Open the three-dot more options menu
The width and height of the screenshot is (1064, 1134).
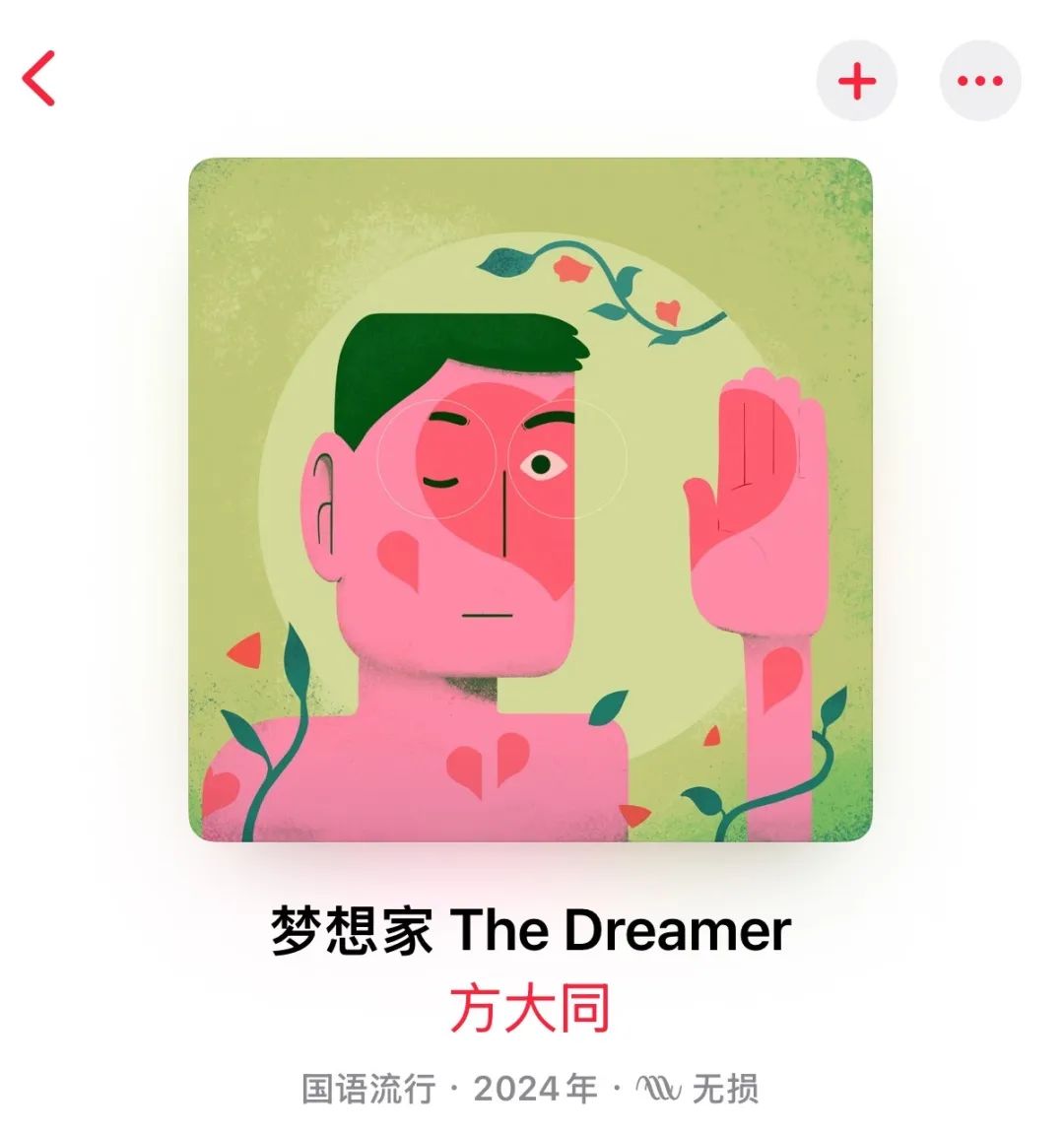point(979,81)
